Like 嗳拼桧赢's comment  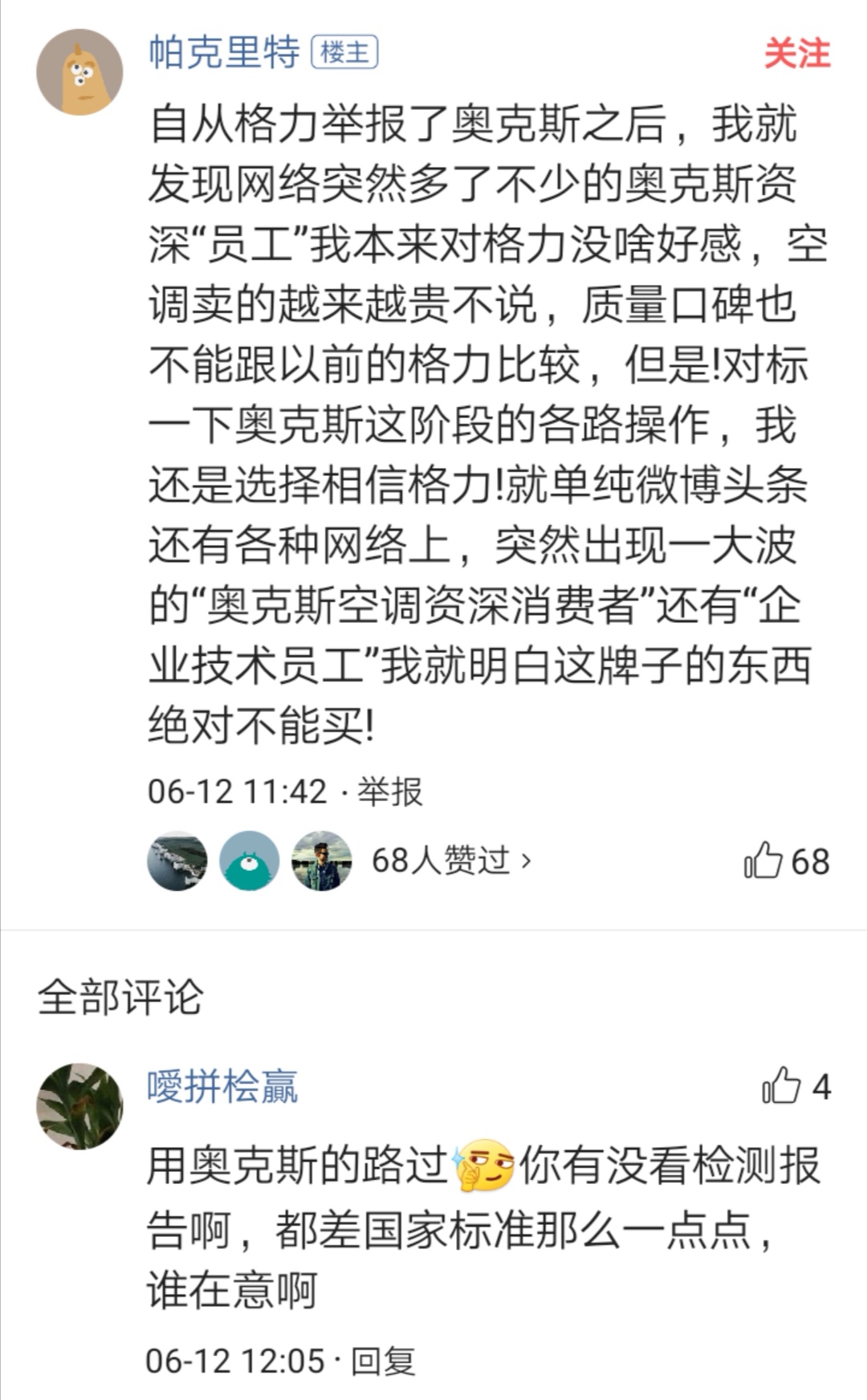pos(795,1087)
